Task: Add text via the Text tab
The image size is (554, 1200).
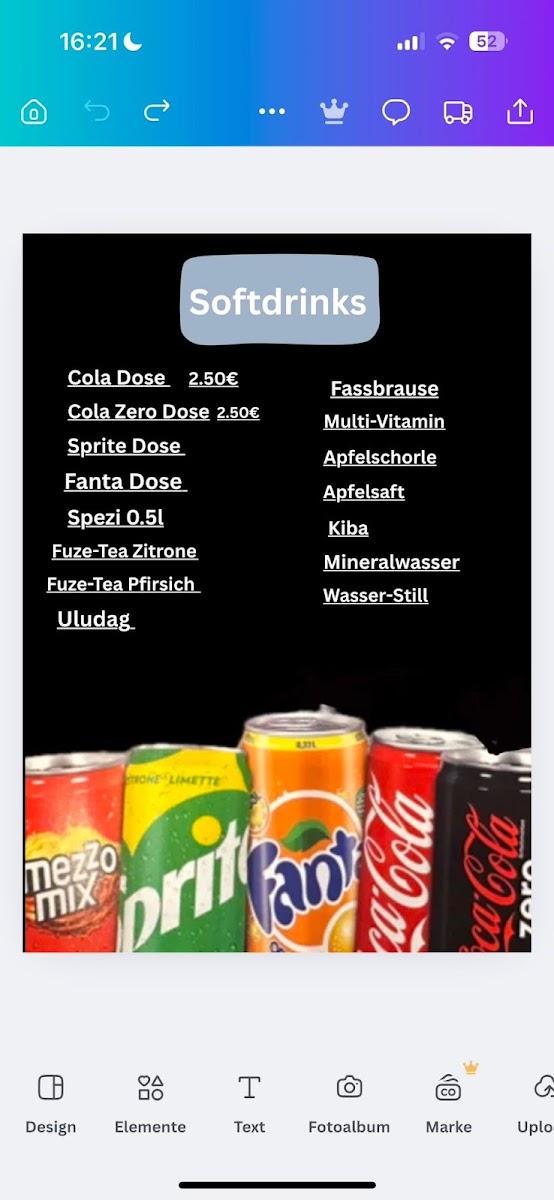Action: (x=249, y=1105)
